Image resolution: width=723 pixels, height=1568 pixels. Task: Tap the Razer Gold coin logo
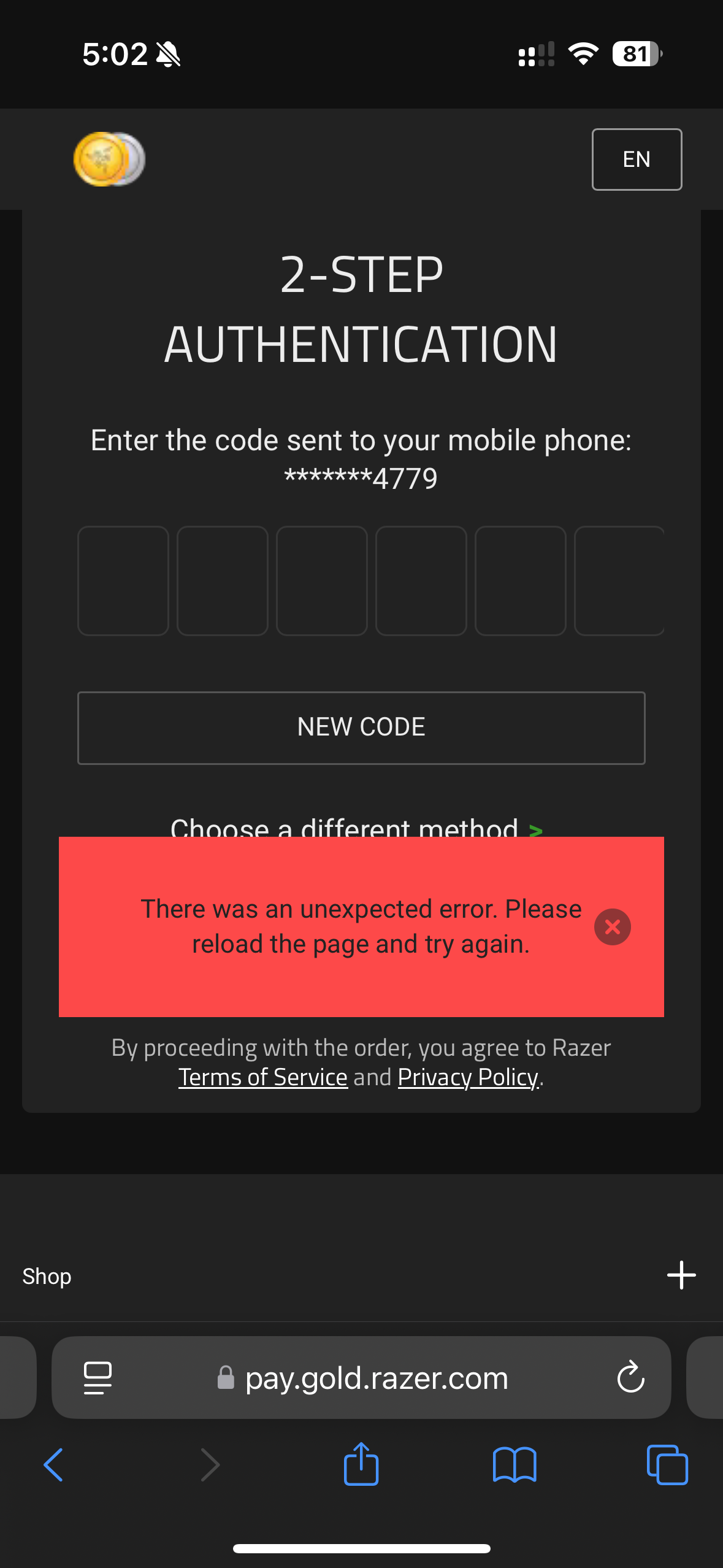point(109,159)
